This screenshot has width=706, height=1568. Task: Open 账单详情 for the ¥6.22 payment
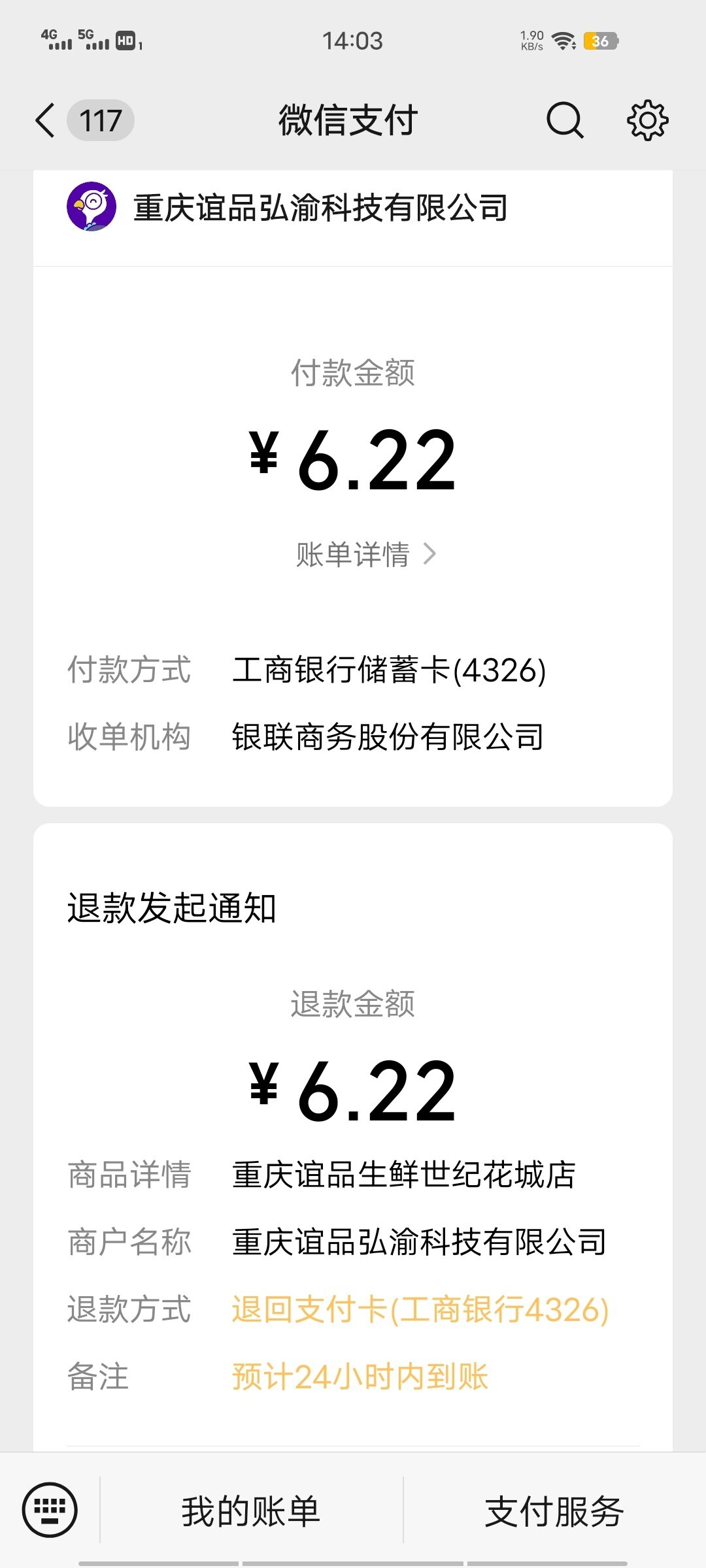pos(365,555)
